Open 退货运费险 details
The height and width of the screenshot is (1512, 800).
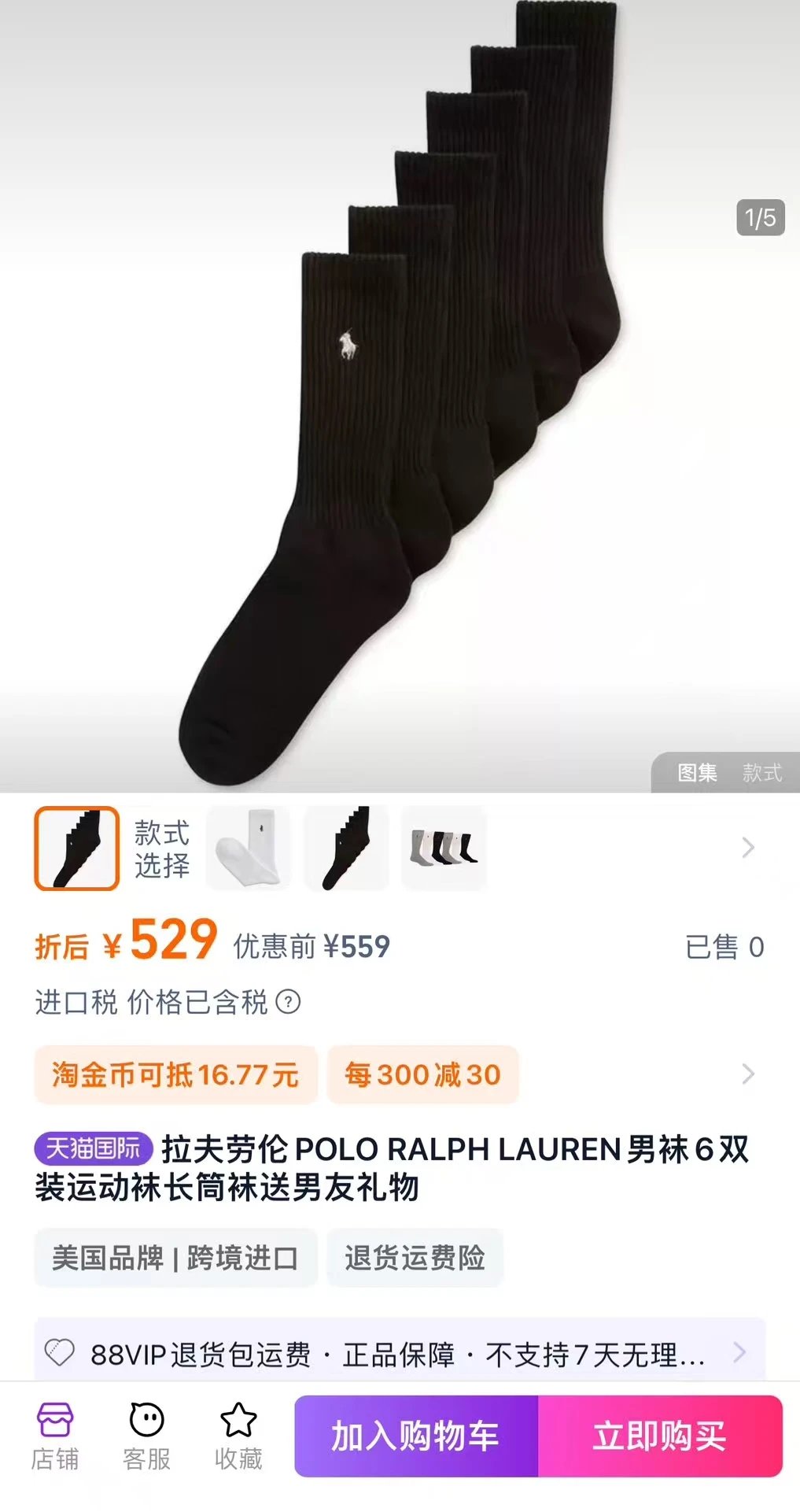pyautogui.click(x=415, y=1258)
